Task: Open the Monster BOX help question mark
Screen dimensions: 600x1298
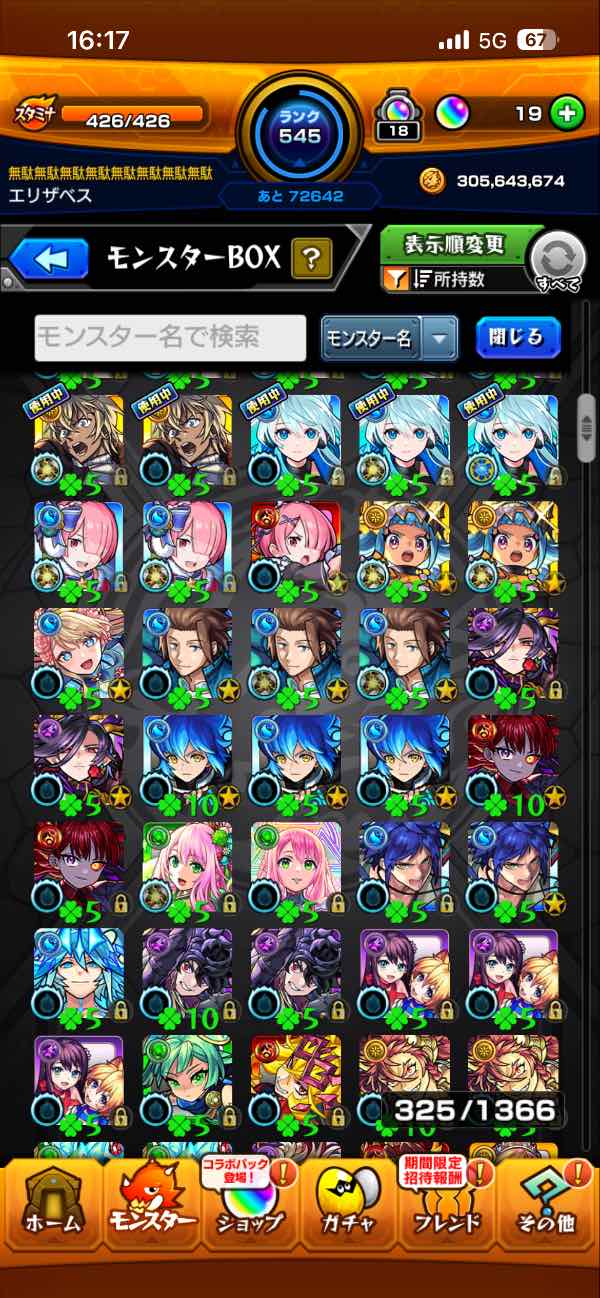Action: 311,261
